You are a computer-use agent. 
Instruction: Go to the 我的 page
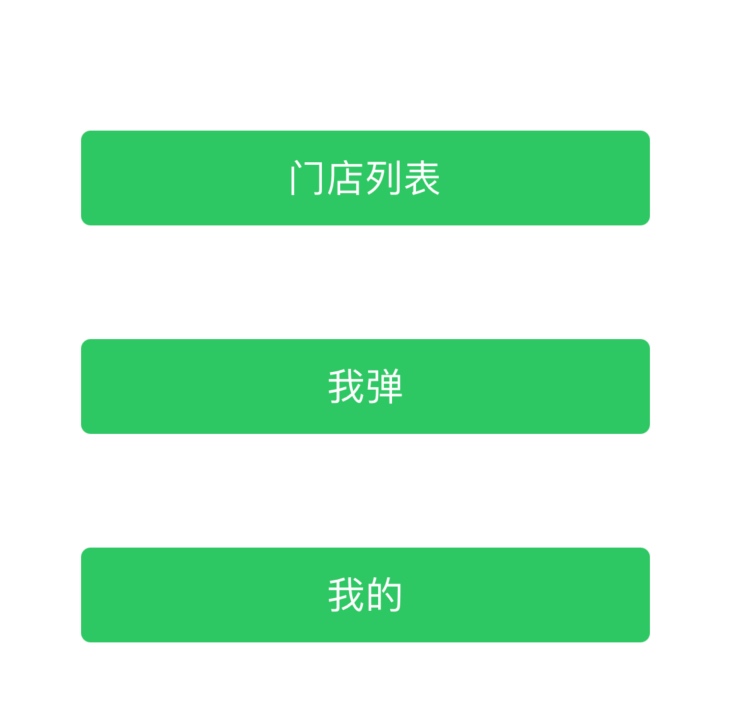coord(365,595)
